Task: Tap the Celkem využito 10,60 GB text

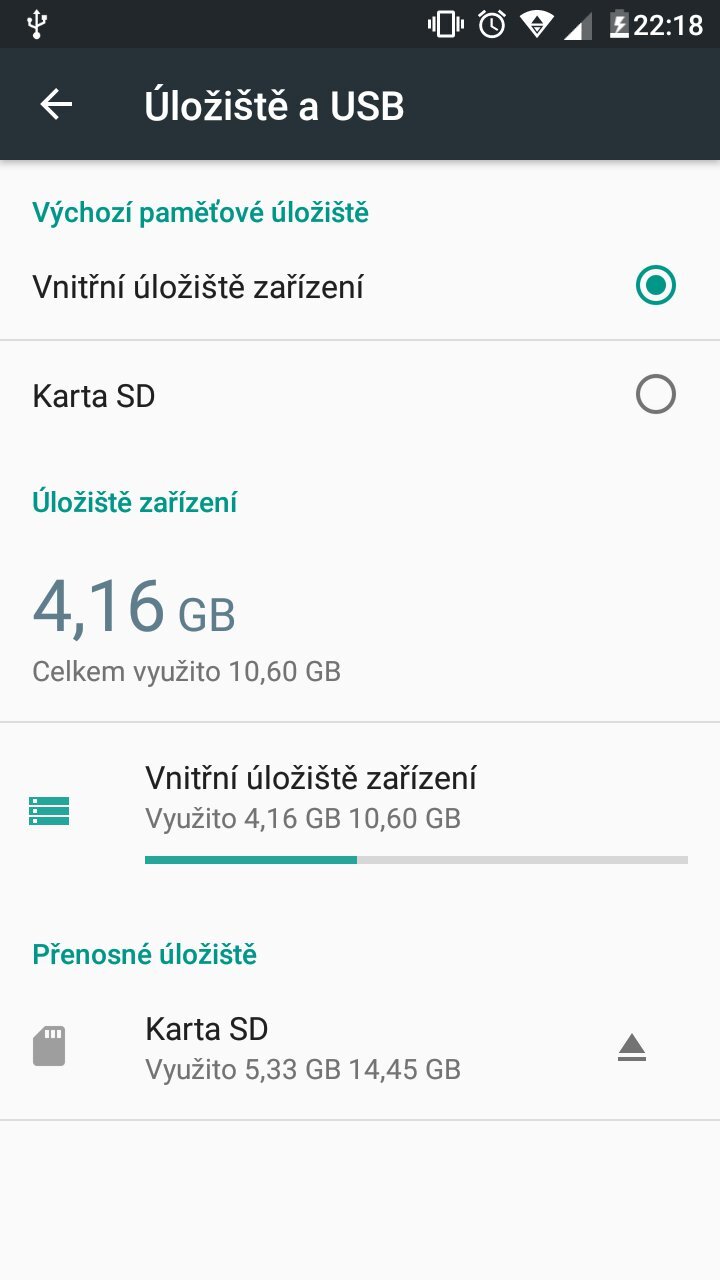Action: (188, 671)
